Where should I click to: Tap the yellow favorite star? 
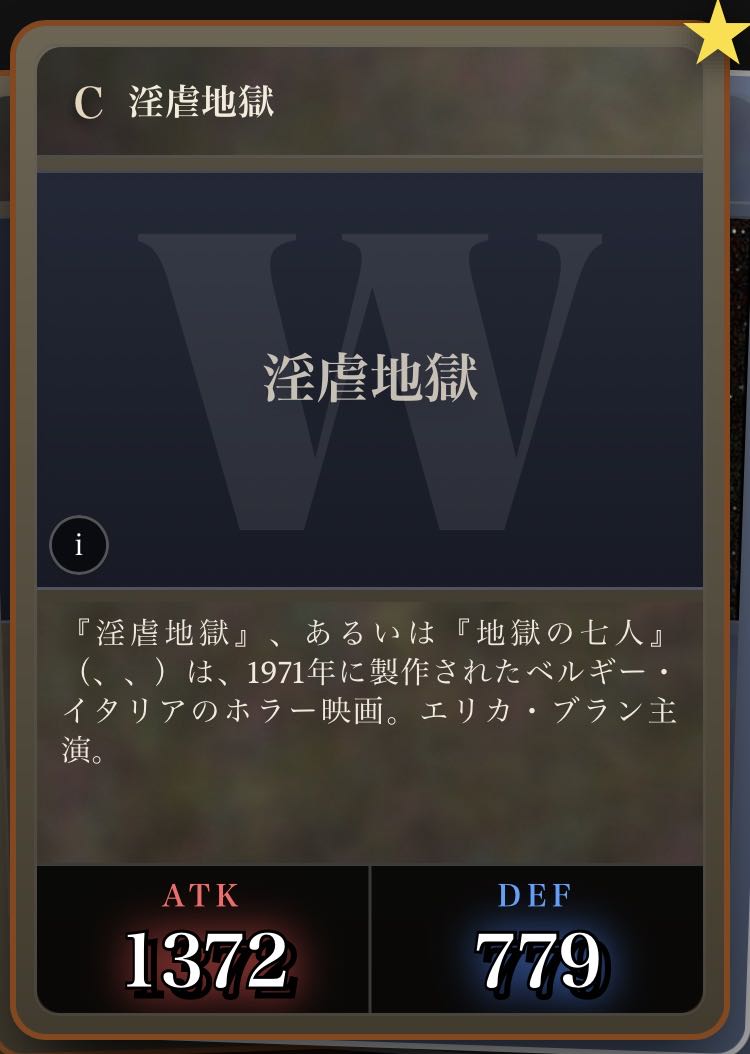719,35
